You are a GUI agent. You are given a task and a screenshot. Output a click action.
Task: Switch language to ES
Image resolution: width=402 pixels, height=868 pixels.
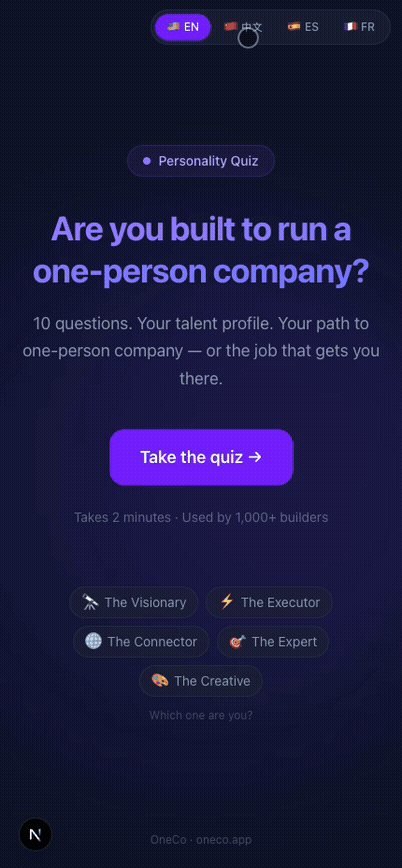click(303, 27)
